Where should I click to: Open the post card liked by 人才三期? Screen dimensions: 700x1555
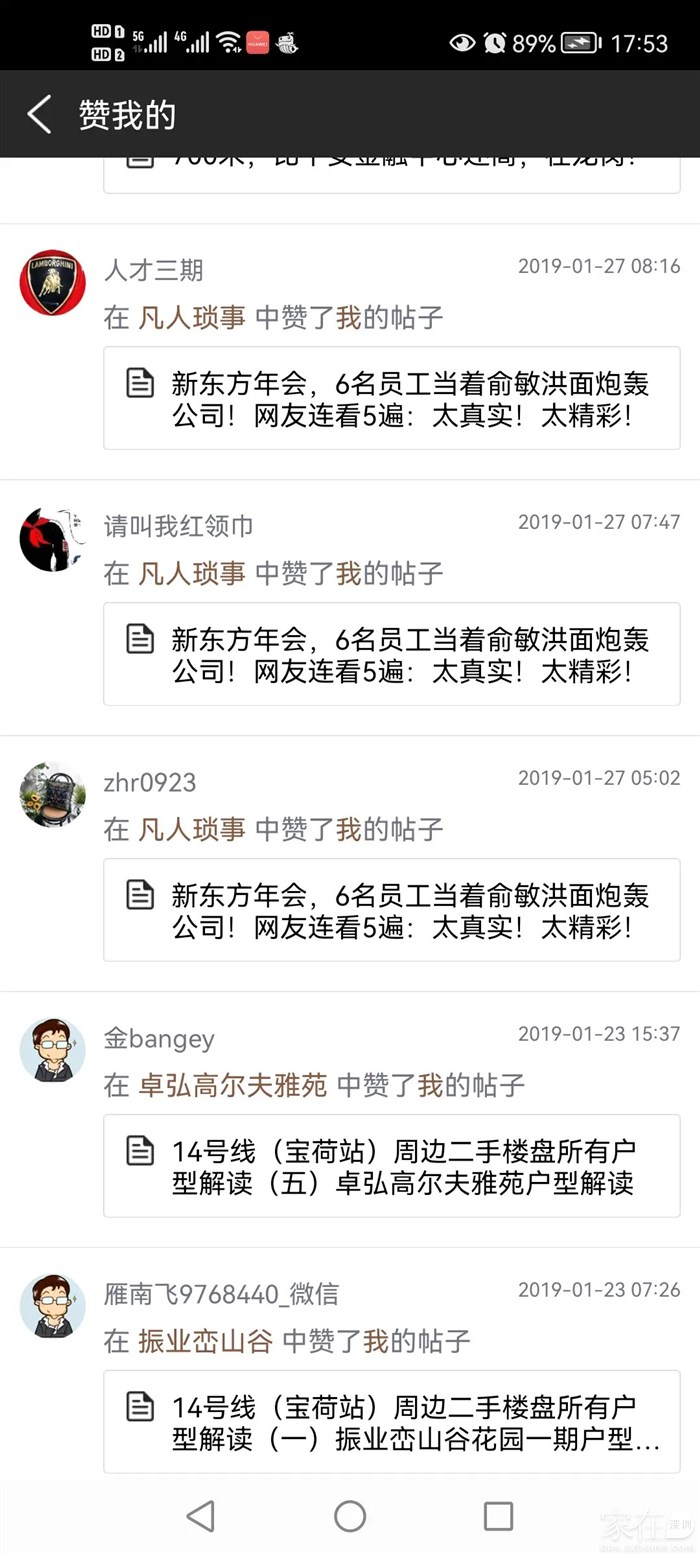[391, 398]
